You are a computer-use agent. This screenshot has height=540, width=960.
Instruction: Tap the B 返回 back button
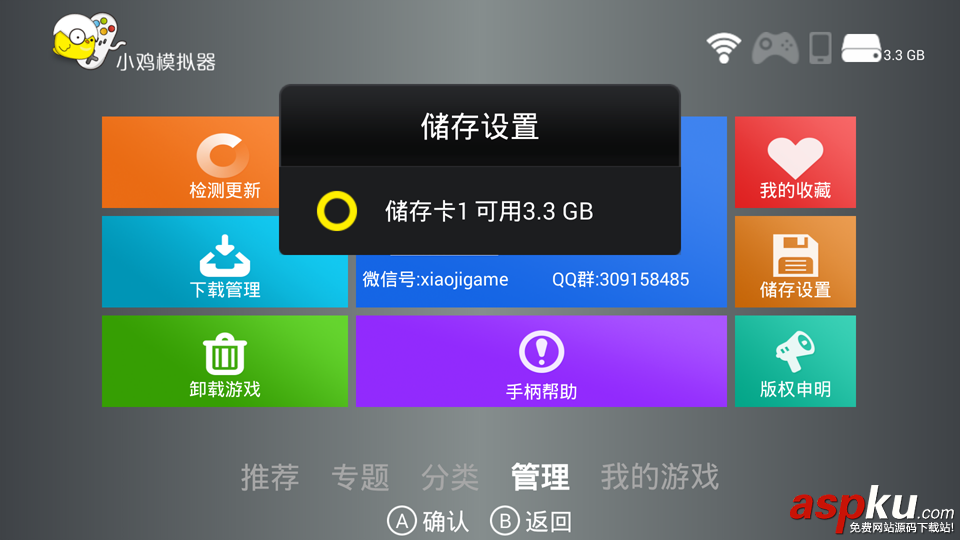[x=531, y=521]
